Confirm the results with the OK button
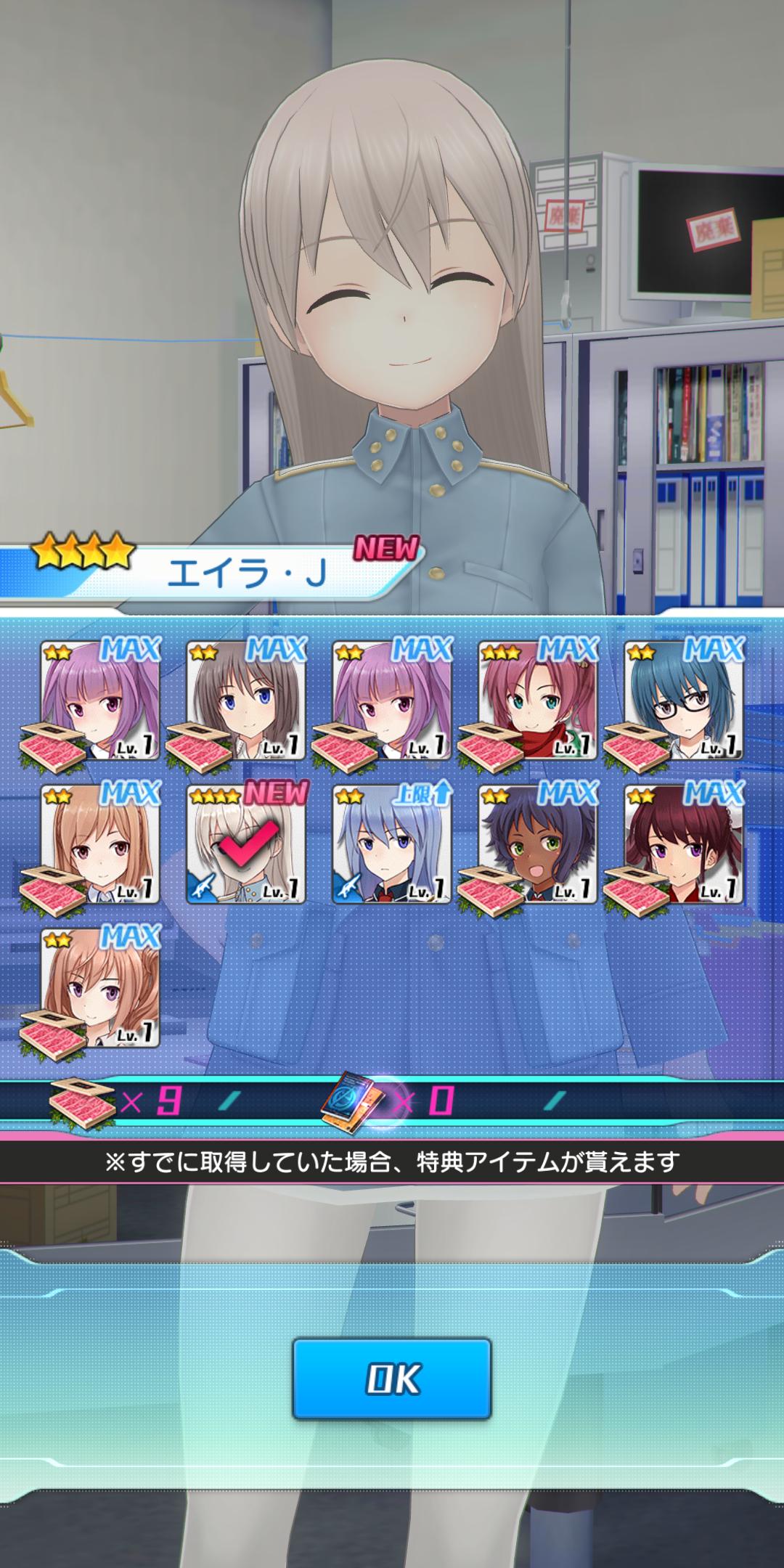This screenshot has width=784, height=1568. pos(392,1379)
